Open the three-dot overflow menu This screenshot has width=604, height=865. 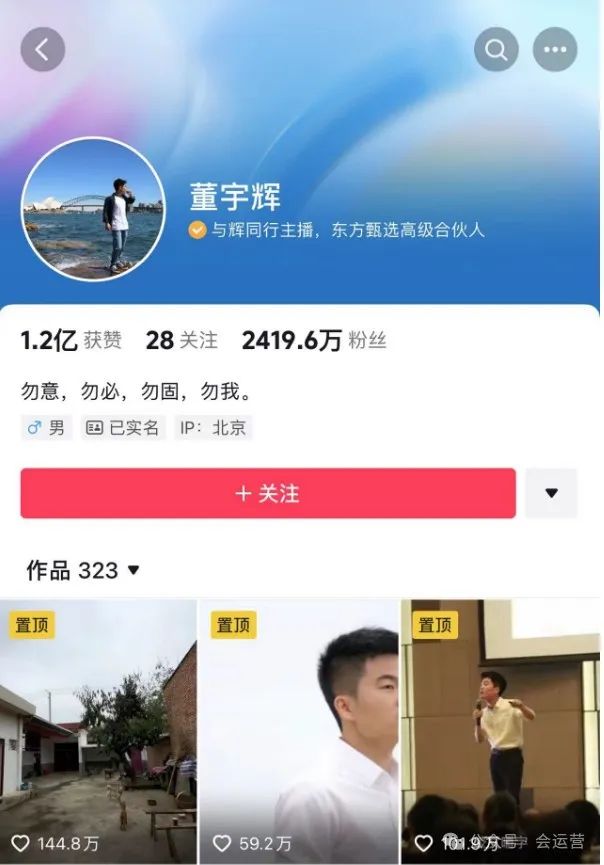tap(555, 49)
